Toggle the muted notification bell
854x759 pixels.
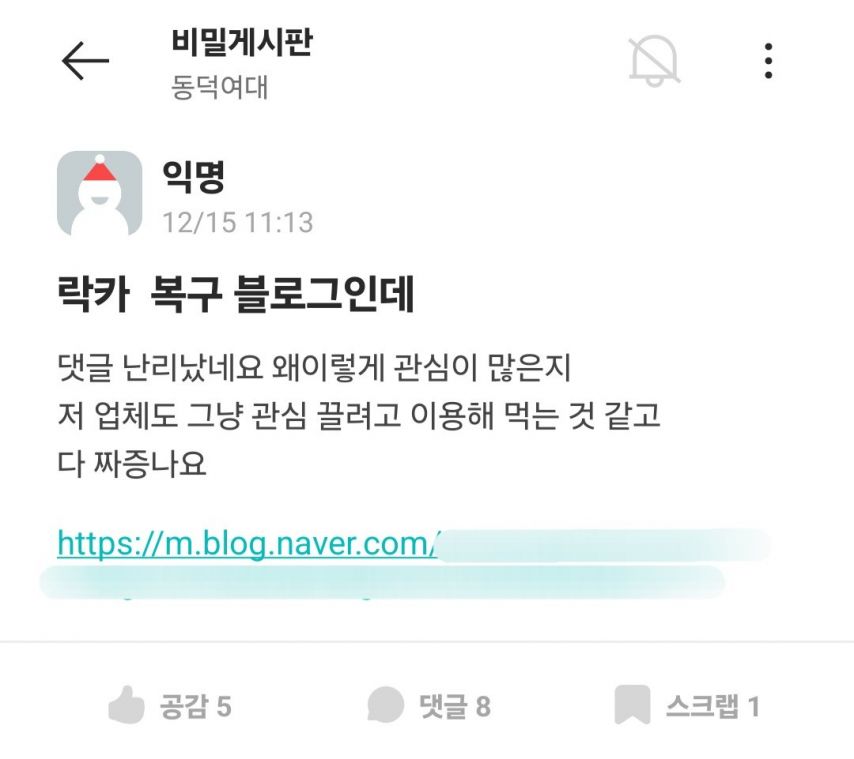pyautogui.click(x=654, y=61)
